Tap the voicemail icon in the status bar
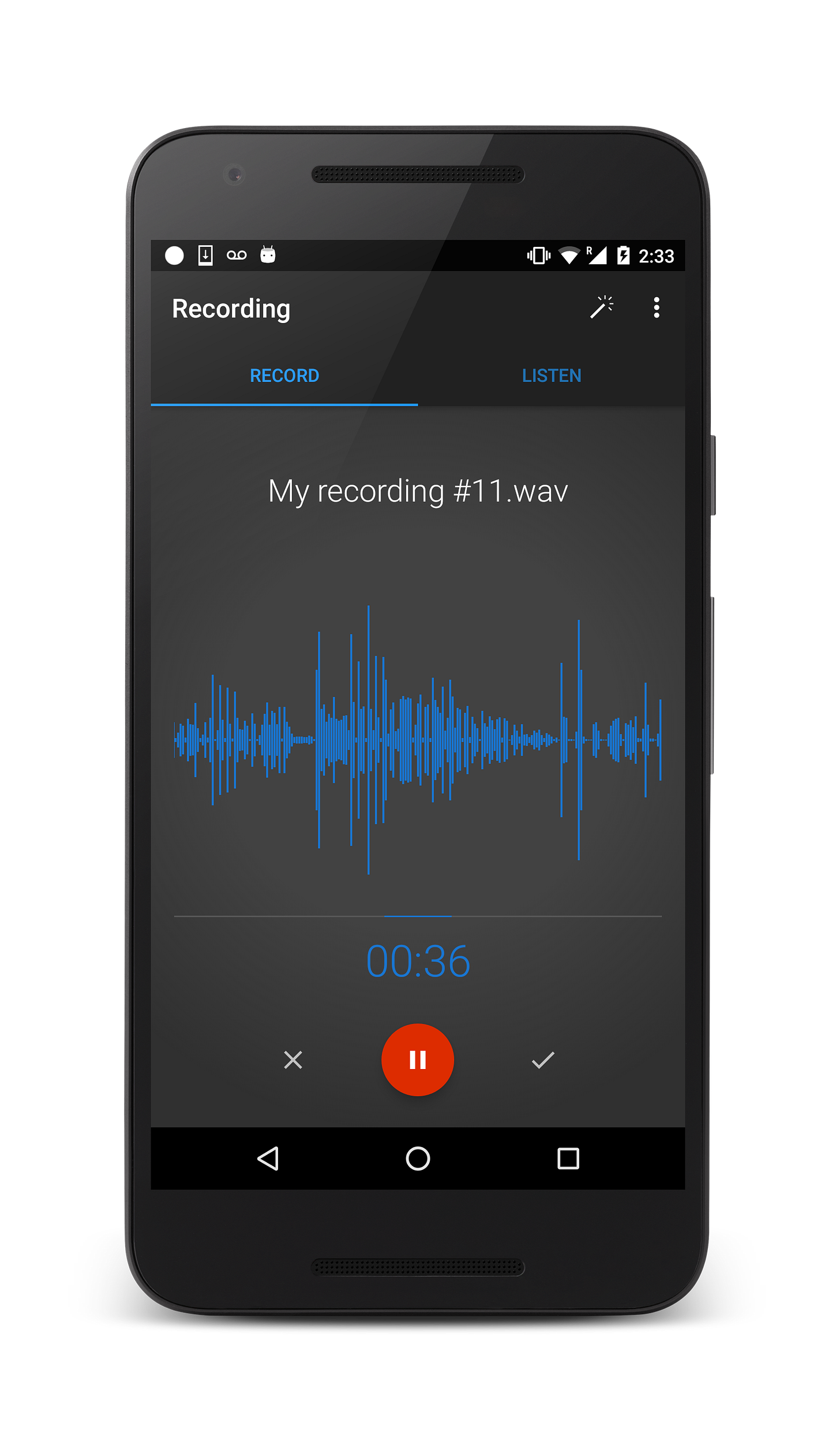Viewport: 840px width, 1440px height. point(236,254)
